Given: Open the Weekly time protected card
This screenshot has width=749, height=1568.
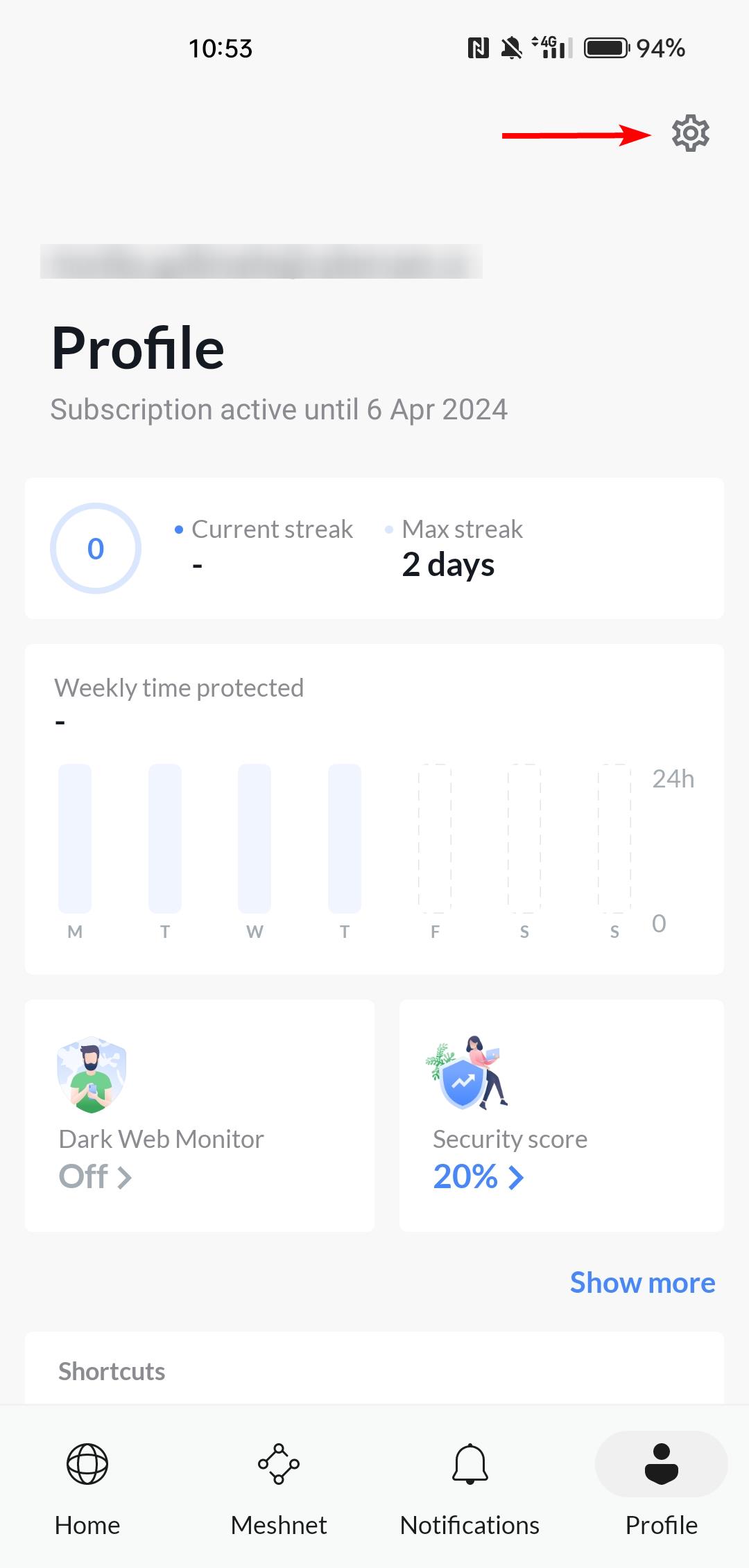Looking at the screenshot, I should tap(374, 809).
